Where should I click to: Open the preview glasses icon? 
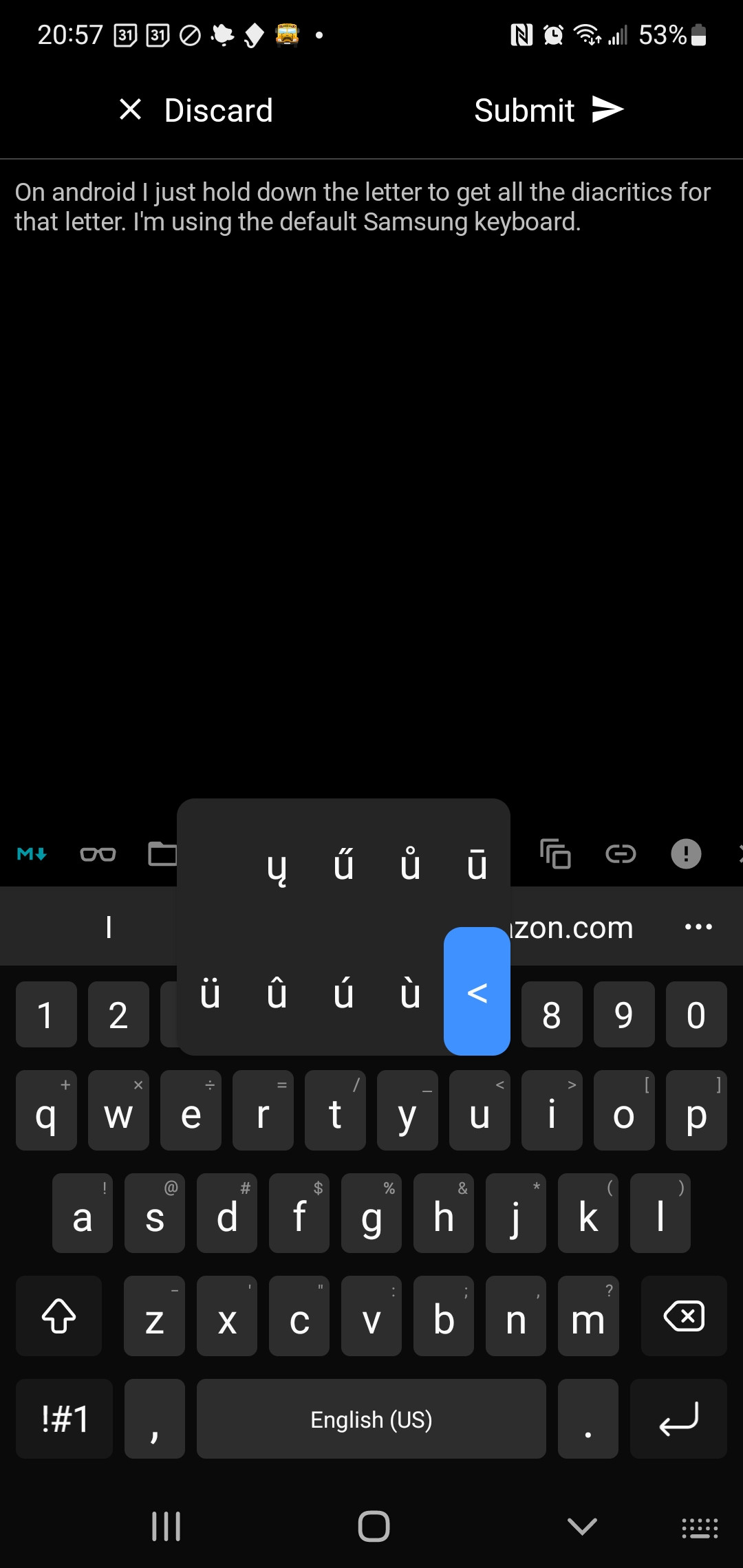pos(98,854)
